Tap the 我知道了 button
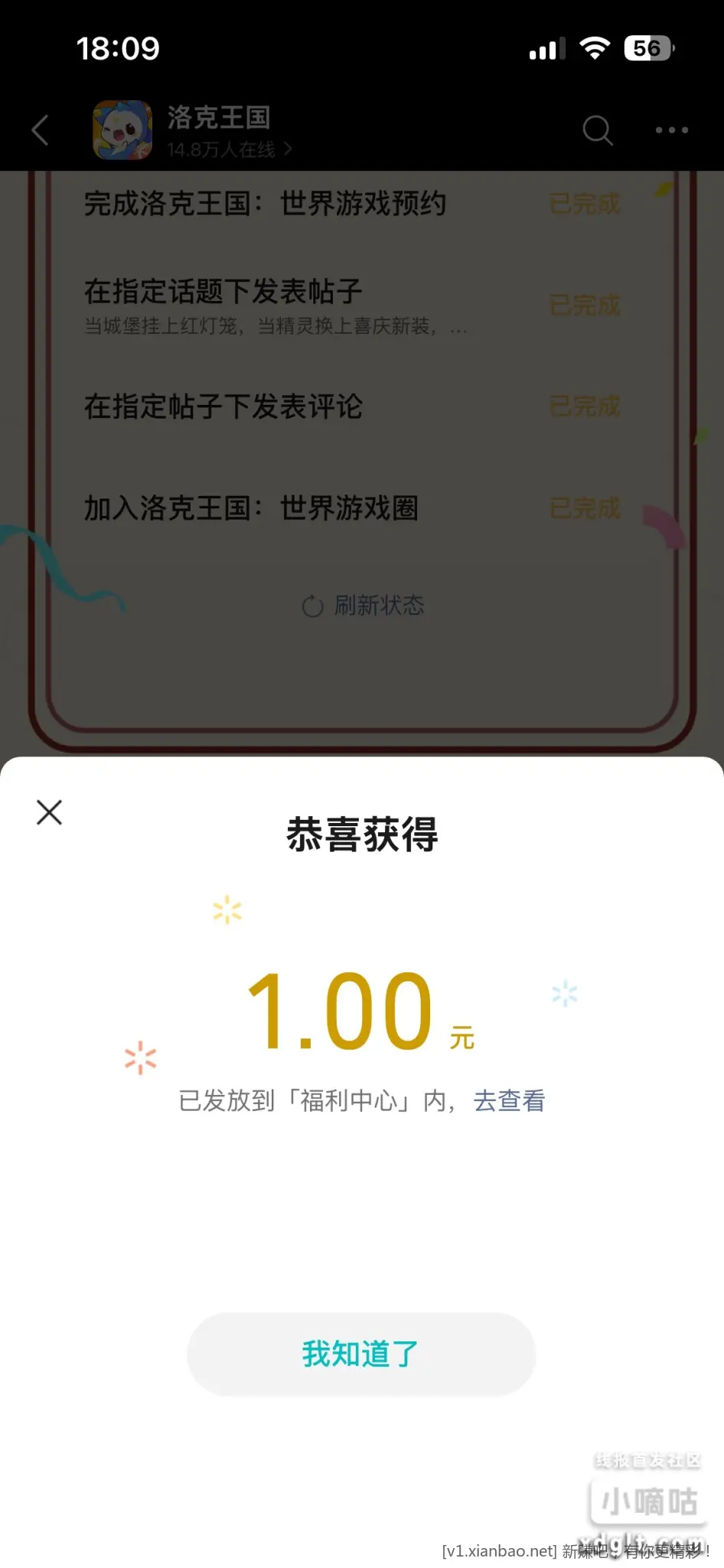The image size is (724, 1568). coord(361,1354)
